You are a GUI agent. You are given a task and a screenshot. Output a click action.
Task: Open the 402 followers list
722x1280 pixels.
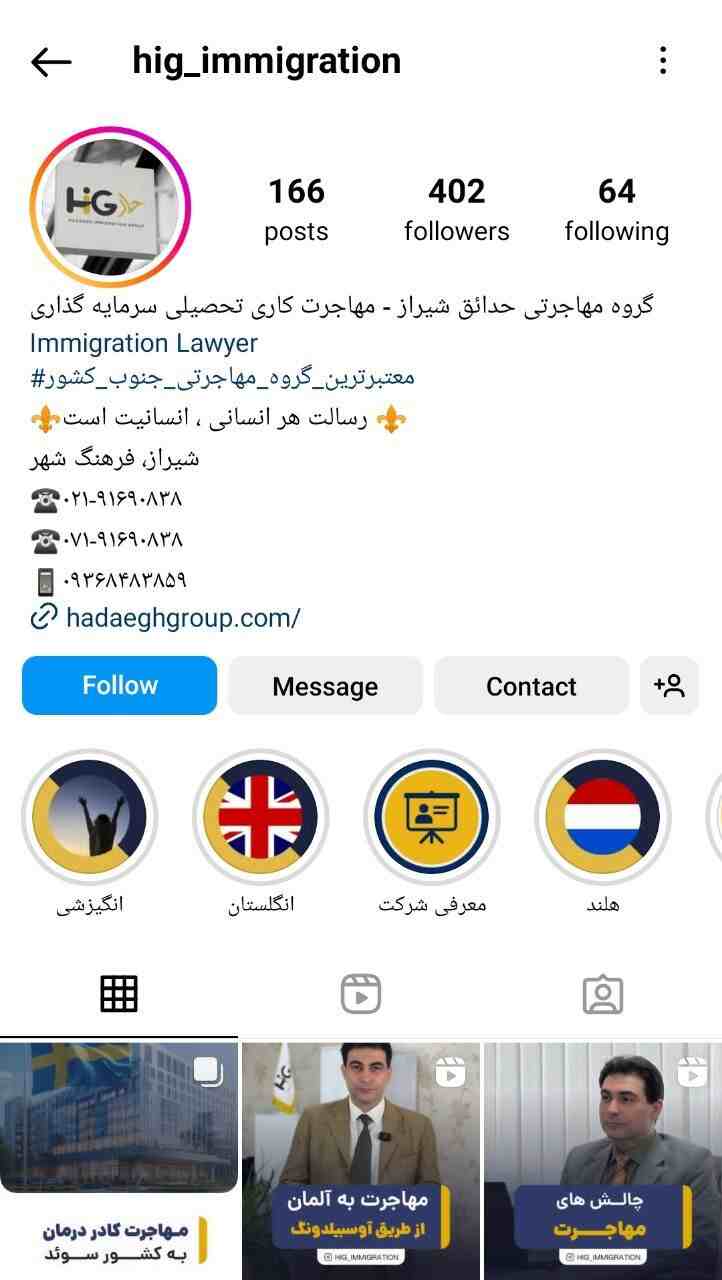[456, 210]
